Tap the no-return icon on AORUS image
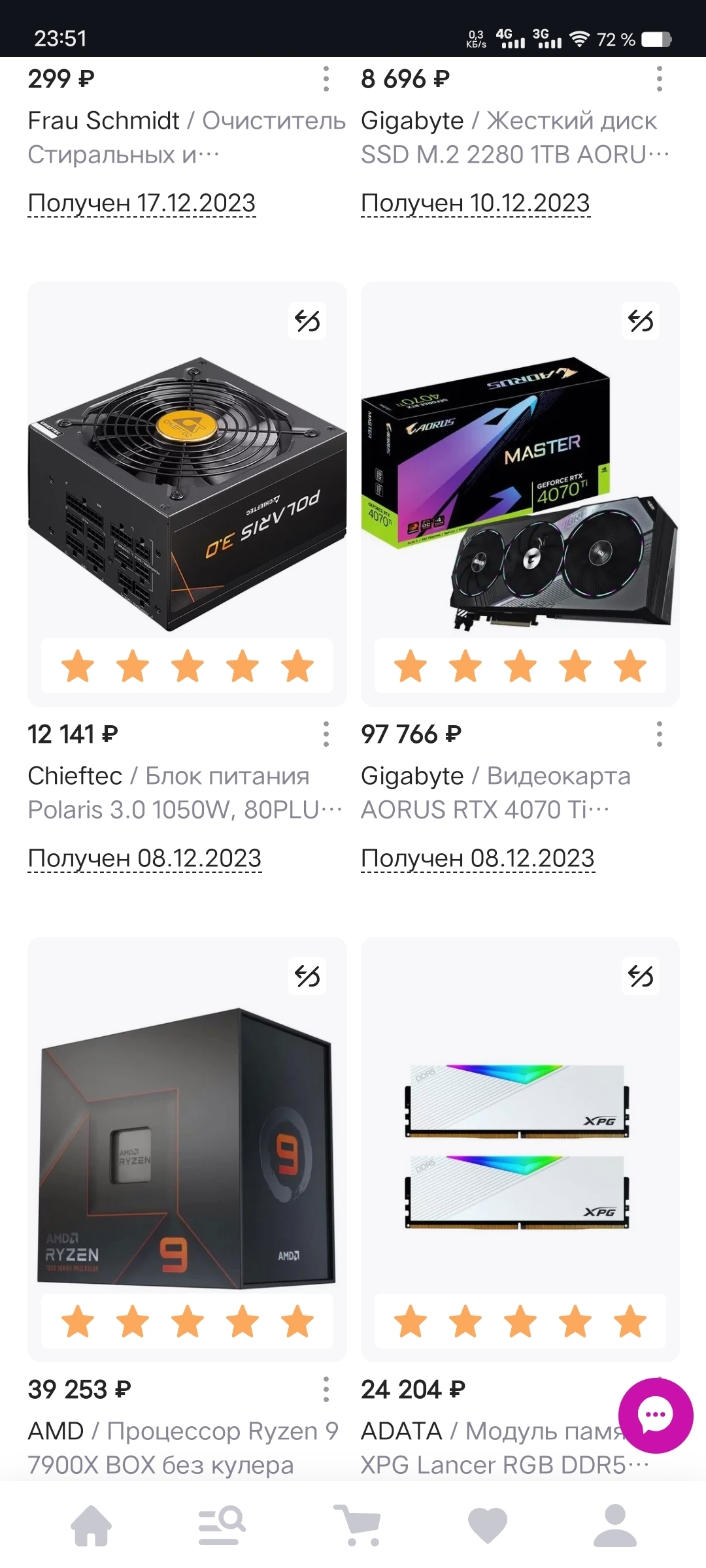The image size is (706, 1568). click(x=641, y=321)
